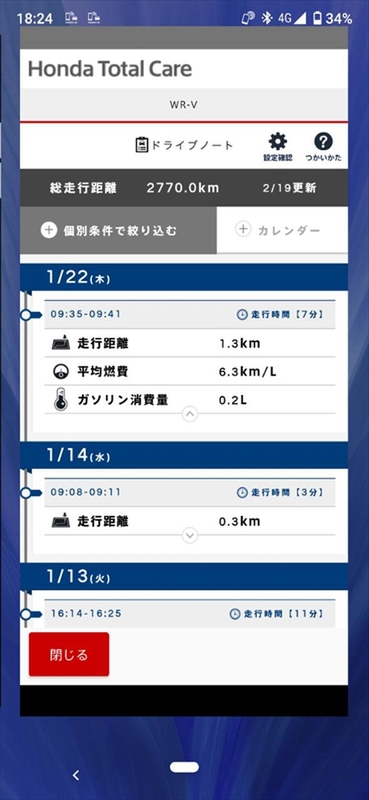
Task: Open the つかいかた help icon
Action: pyautogui.click(x=323, y=147)
